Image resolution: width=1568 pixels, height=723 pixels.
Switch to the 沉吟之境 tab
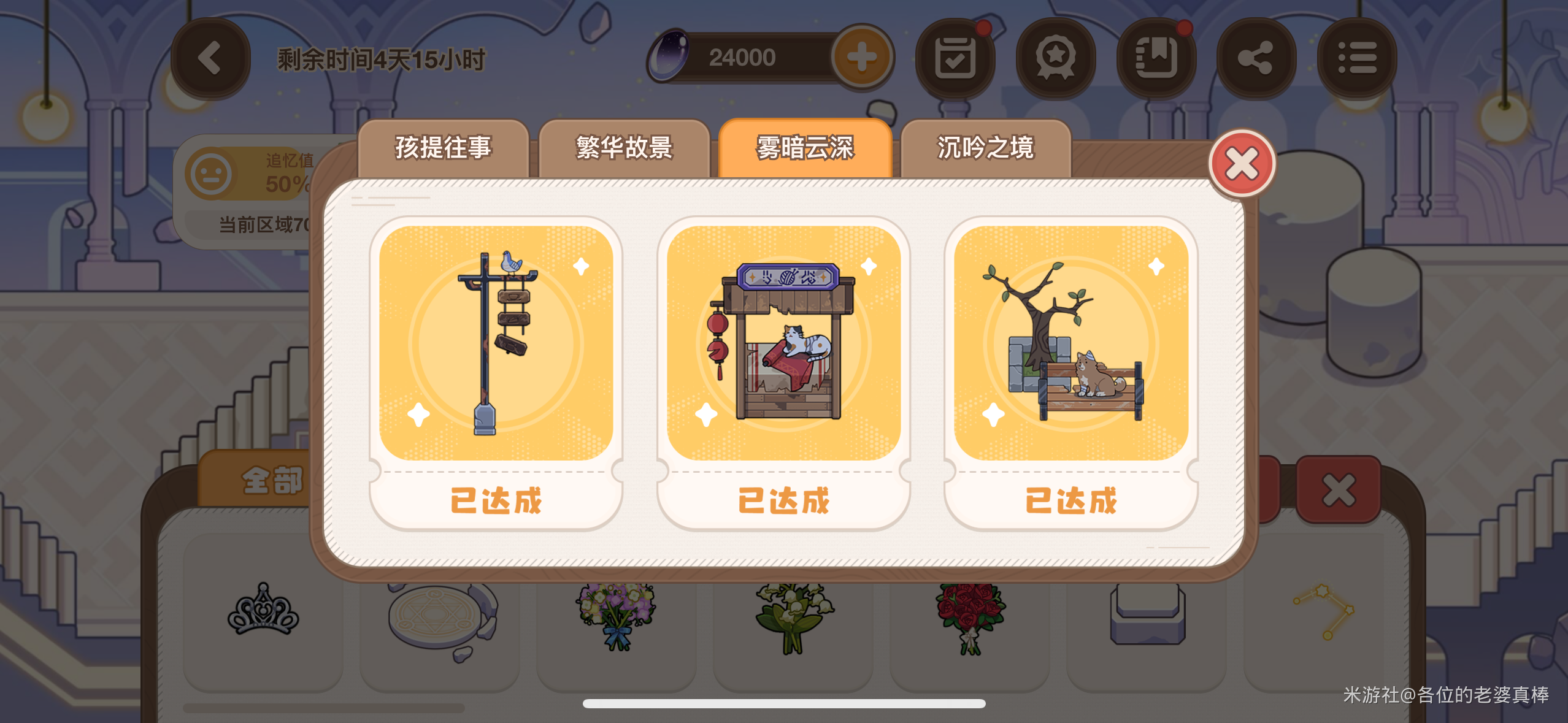985,148
